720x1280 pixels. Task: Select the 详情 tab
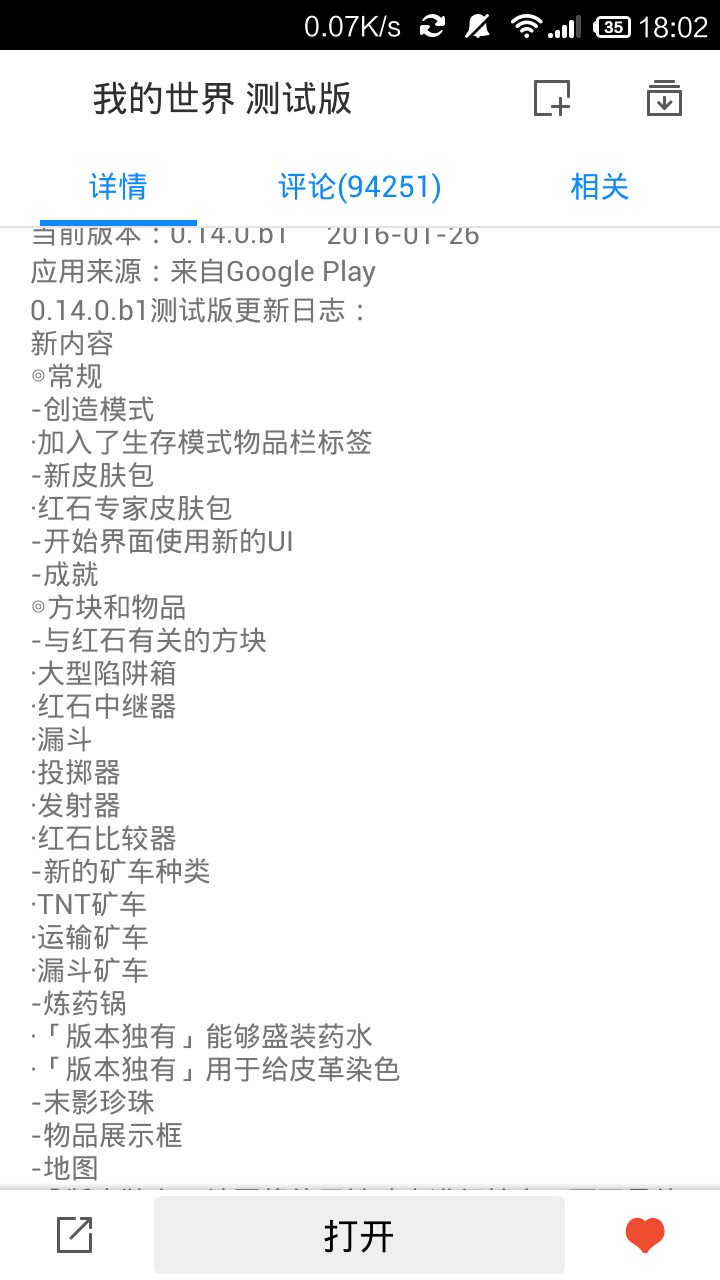pos(118,187)
